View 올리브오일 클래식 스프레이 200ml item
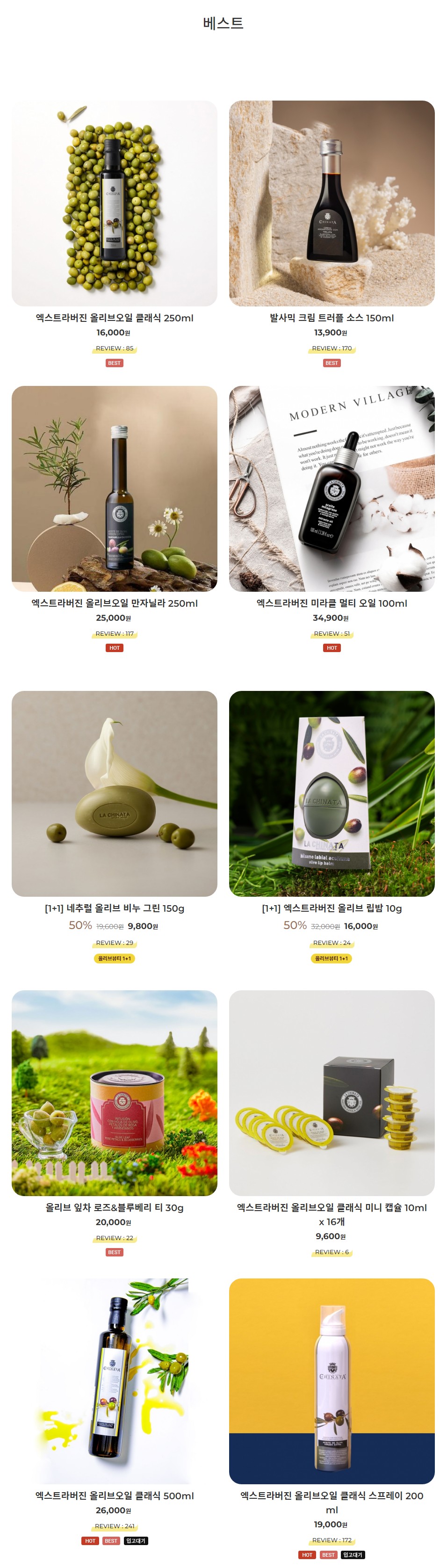Viewport: 440px width, 1568px height. [x=332, y=1495]
